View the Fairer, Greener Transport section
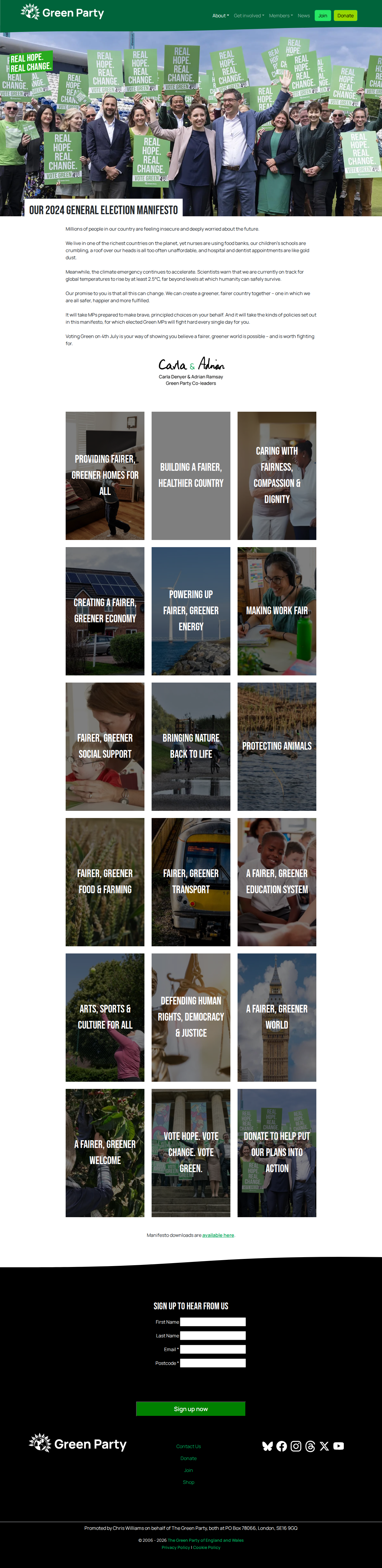The image size is (382, 1568). click(191, 881)
